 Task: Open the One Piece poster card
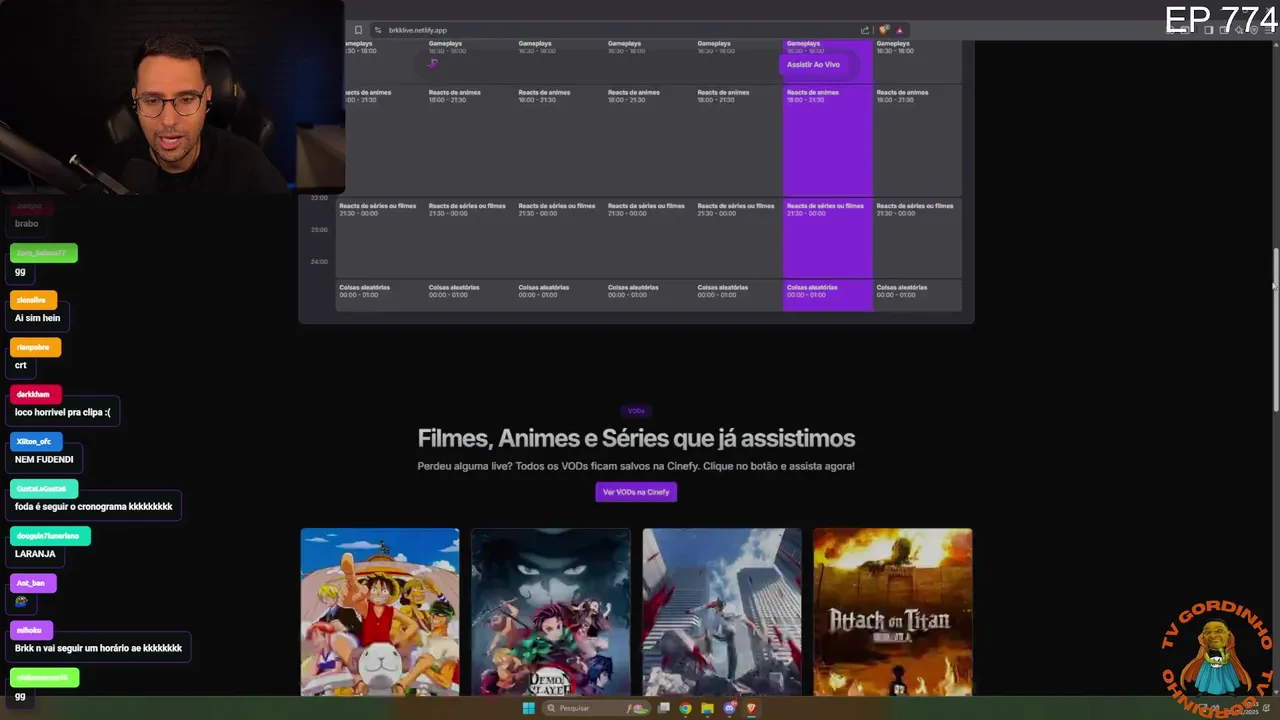pyautogui.click(x=380, y=611)
